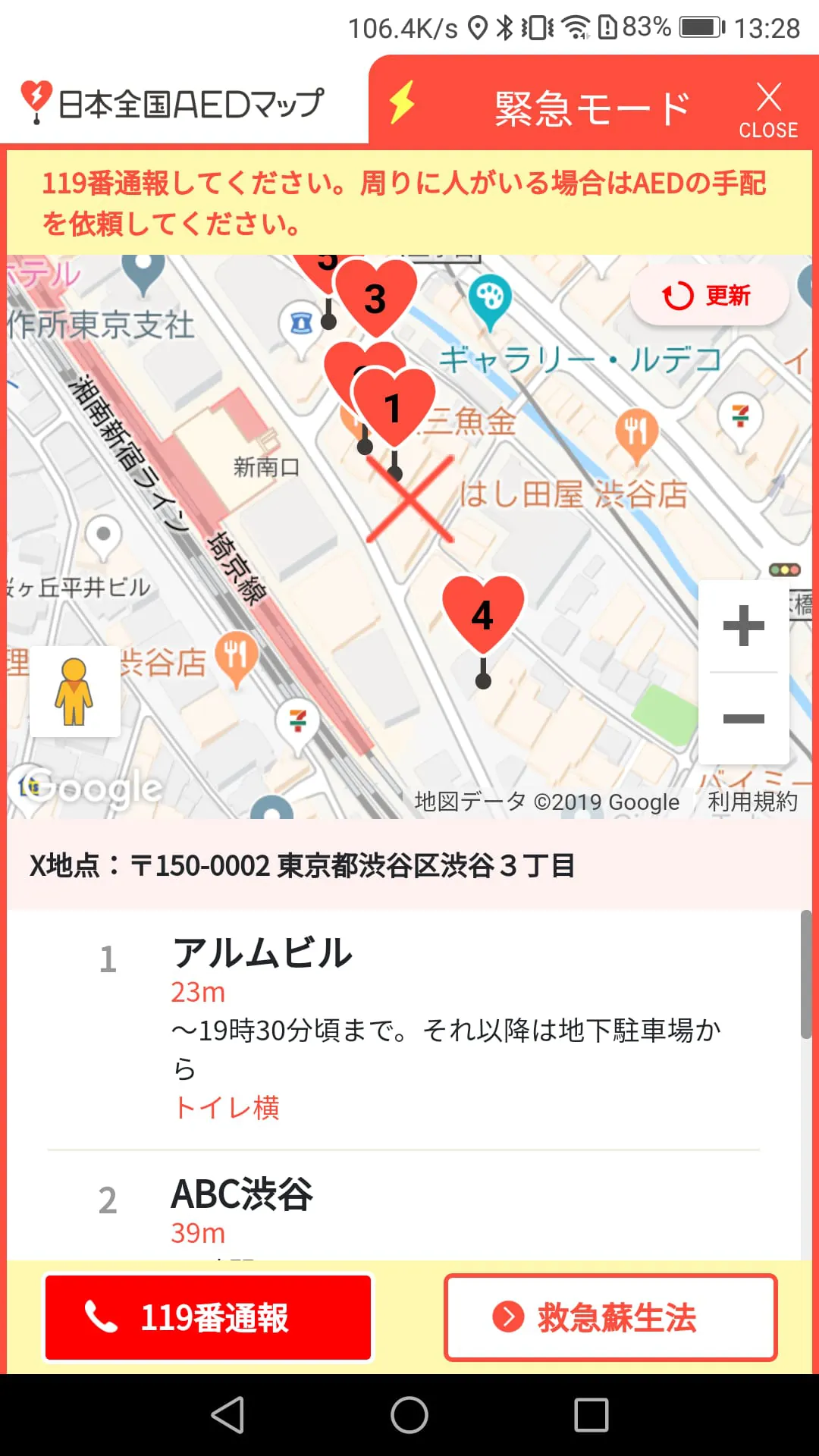Tap the refresh icon next to 更新
The width and height of the screenshot is (819, 1456).
pos(677,297)
